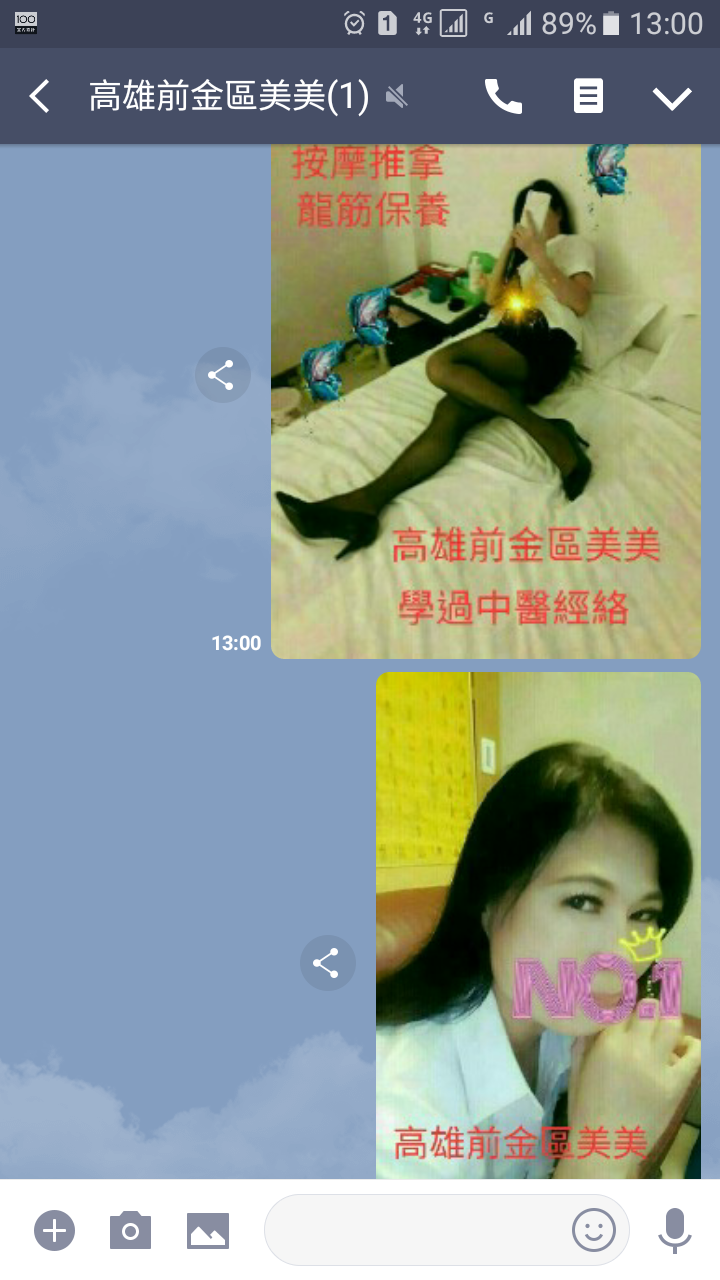Open the emoji sticker picker

pyautogui.click(x=593, y=1230)
